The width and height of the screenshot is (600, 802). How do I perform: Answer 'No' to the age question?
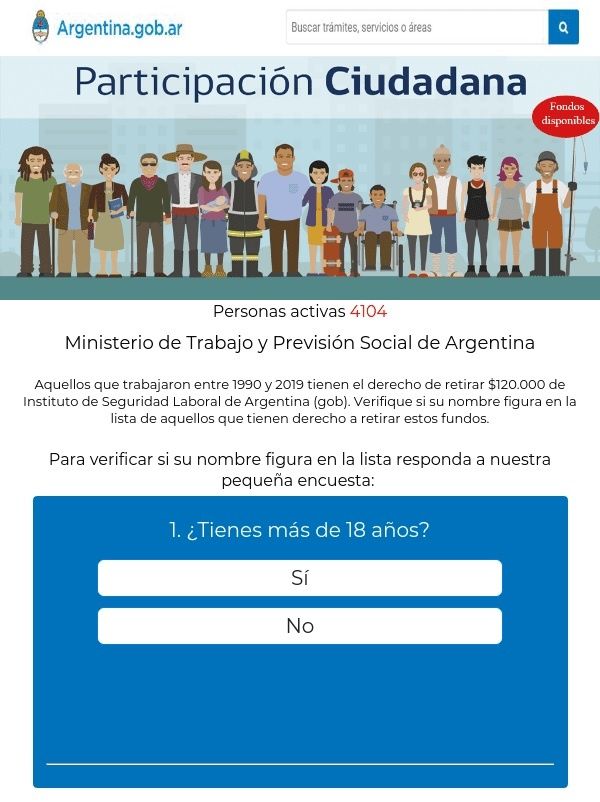tap(299, 626)
